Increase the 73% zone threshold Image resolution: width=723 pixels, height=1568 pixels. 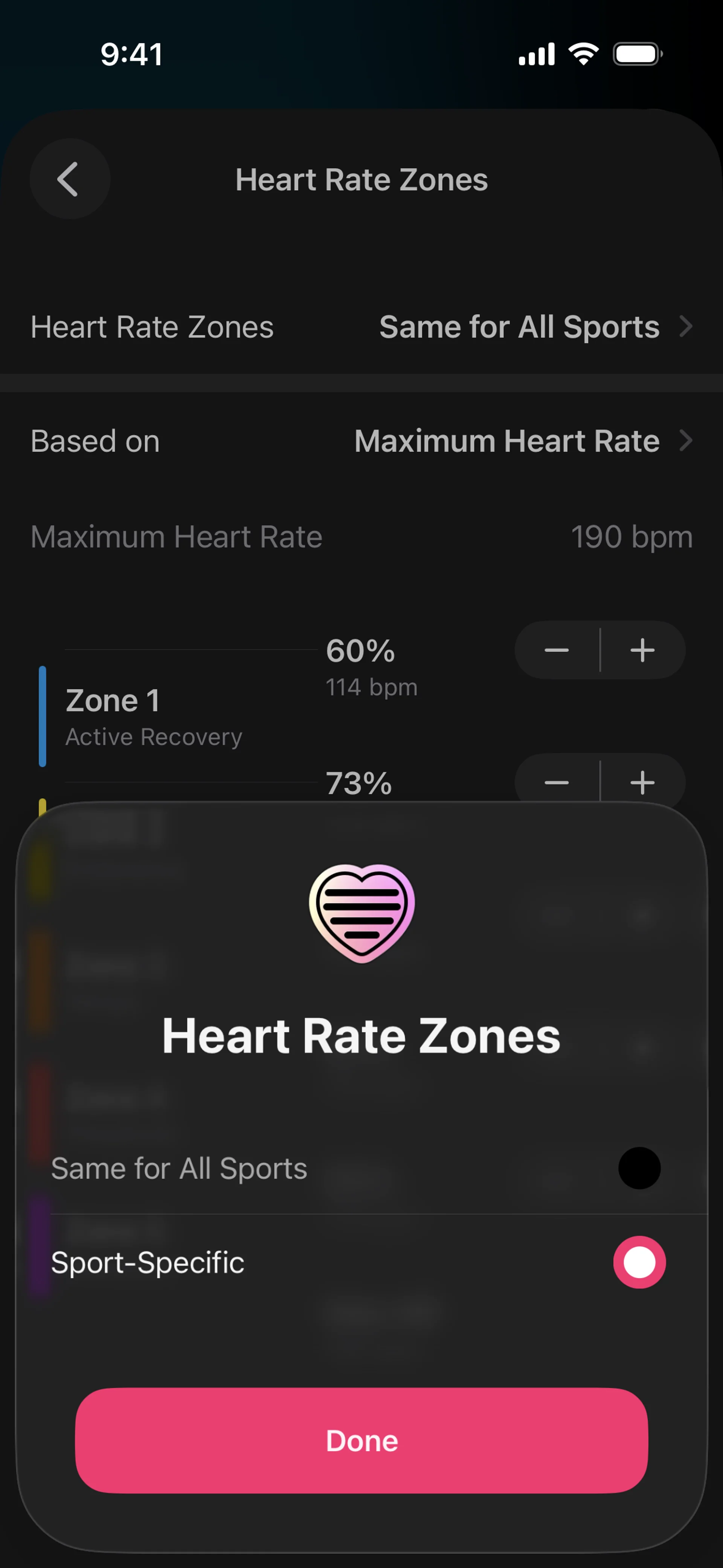tap(643, 782)
